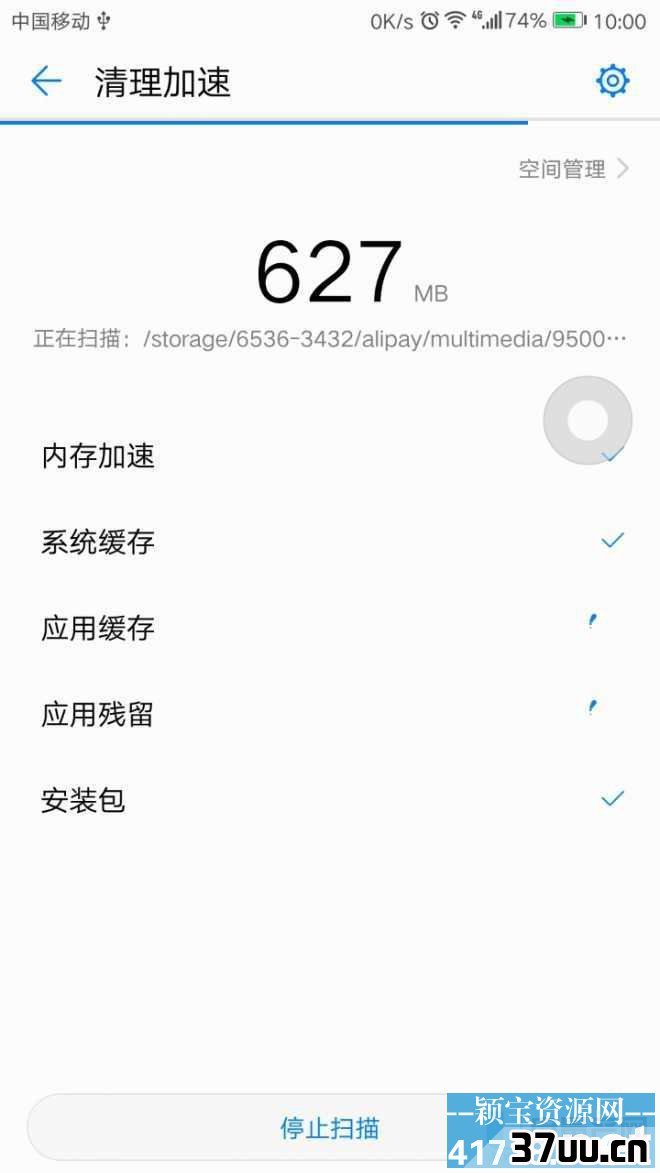The height and width of the screenshot is (1173, 660).
Task: Open the settings gear icon
Action: 612,81
